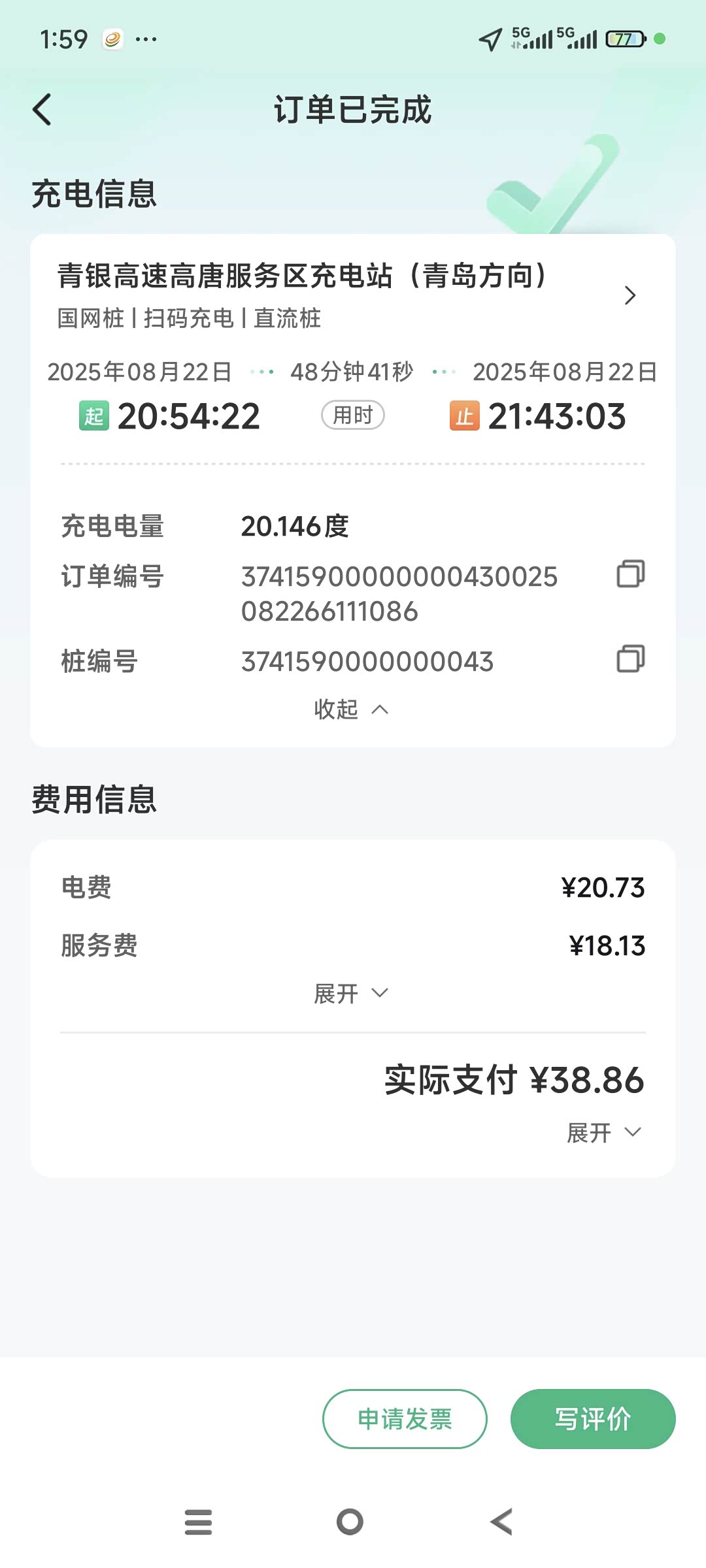Copy the 桩编号 pile number
This screenshot has width=706, height=1568.
pyautogui.click(x=630, y=659)
